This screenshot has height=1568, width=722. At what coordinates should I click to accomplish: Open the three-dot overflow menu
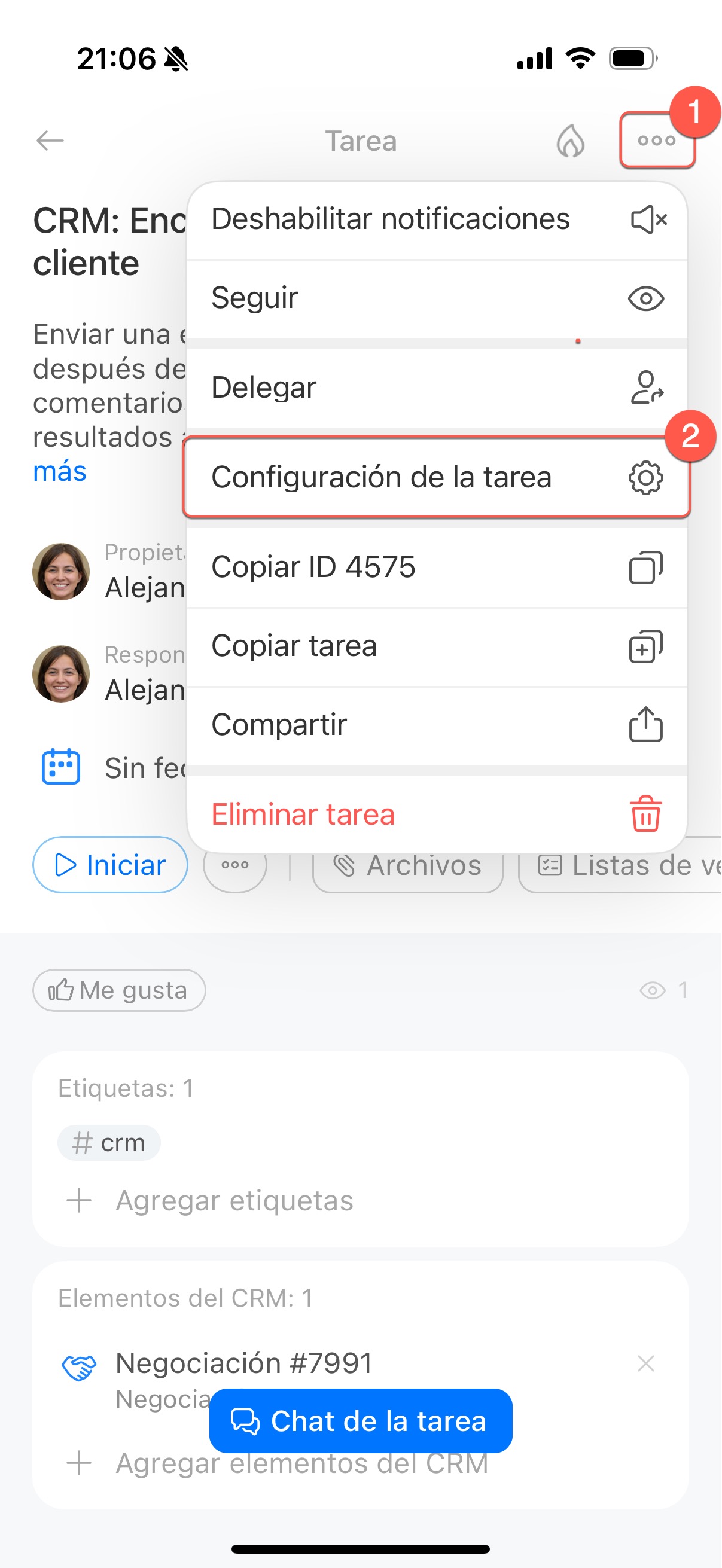point(656,141)
